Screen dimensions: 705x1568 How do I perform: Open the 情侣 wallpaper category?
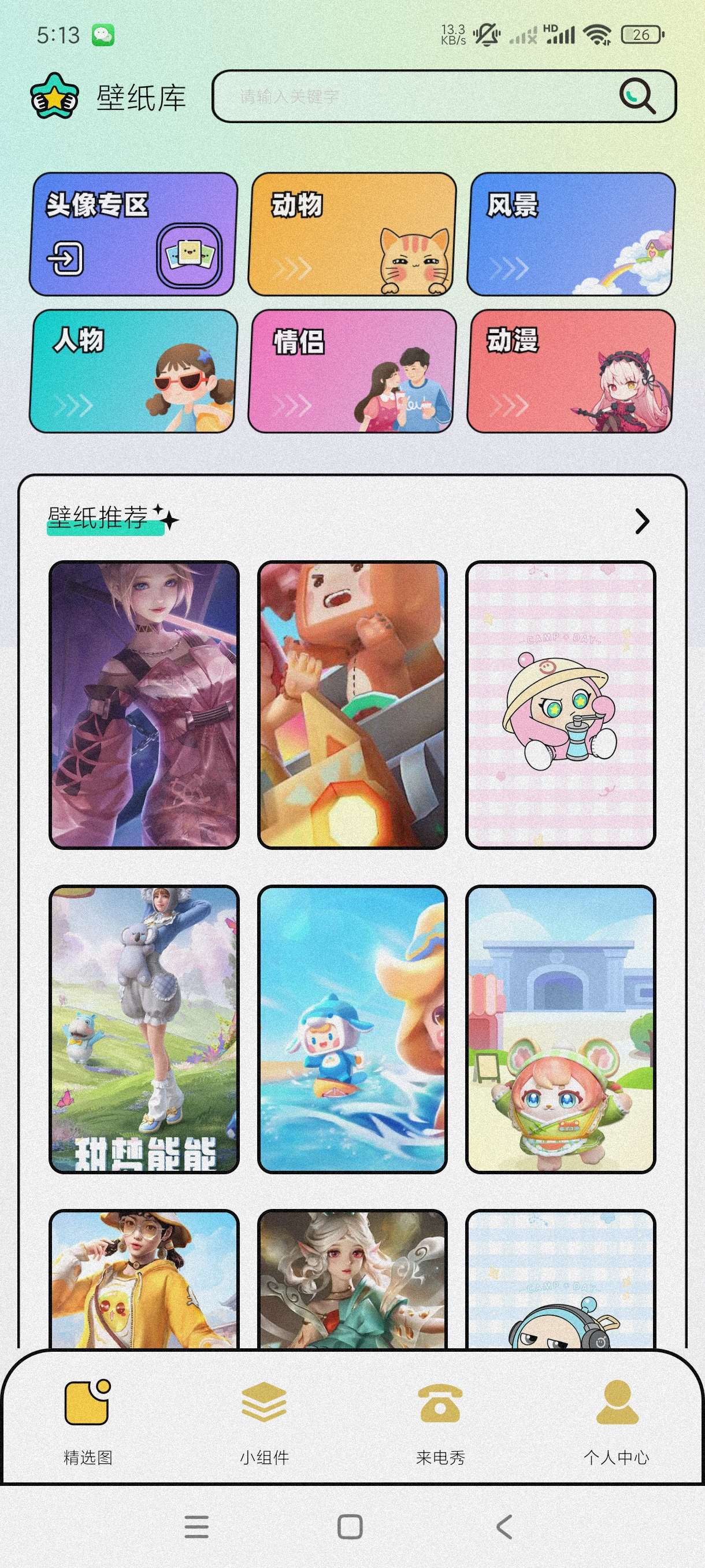point(352,371)
